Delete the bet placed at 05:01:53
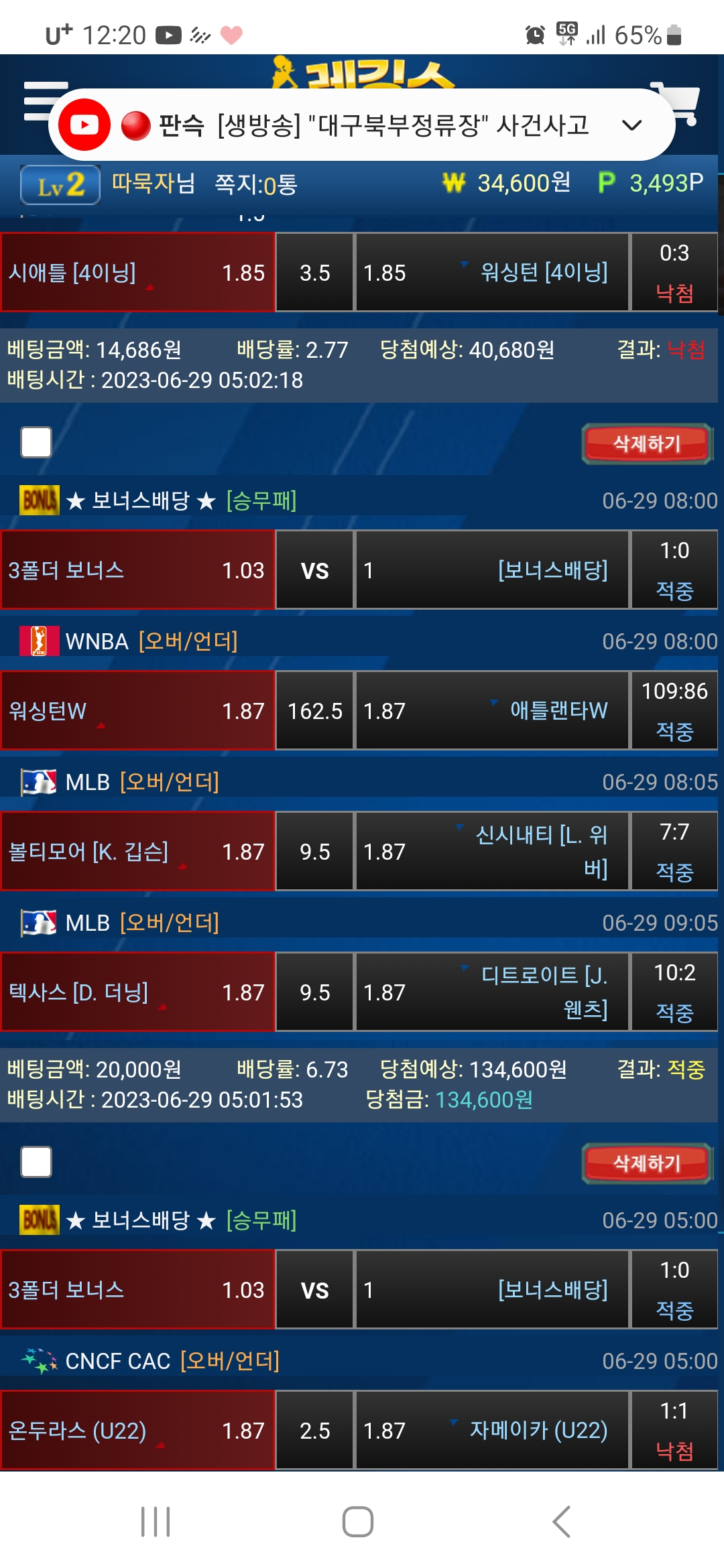This screenshot has width=724, height=1568. (x=646, y=444)
